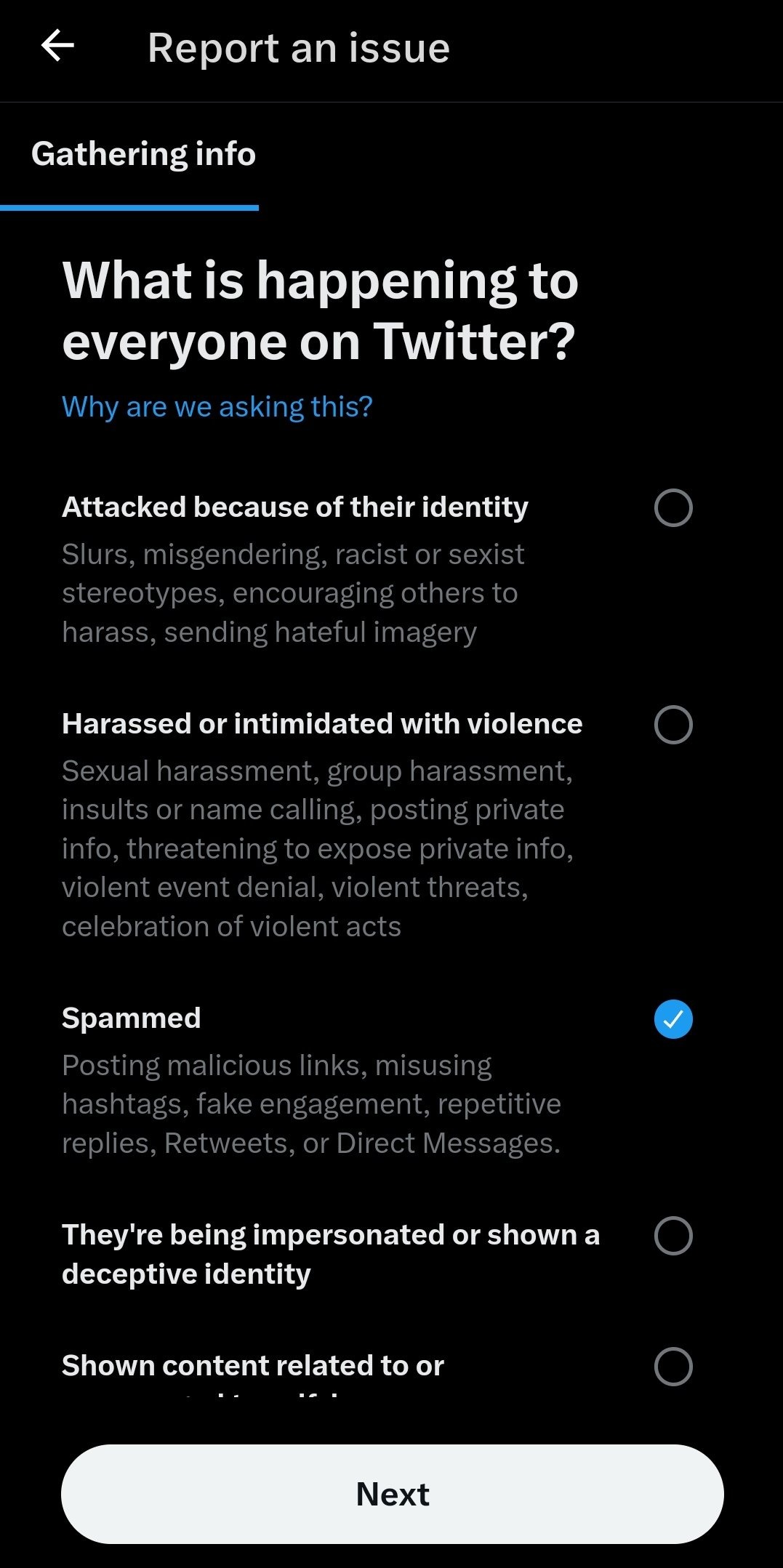
Task: Open 'Why are we asking this?' link
Action: tap(217, 406)
